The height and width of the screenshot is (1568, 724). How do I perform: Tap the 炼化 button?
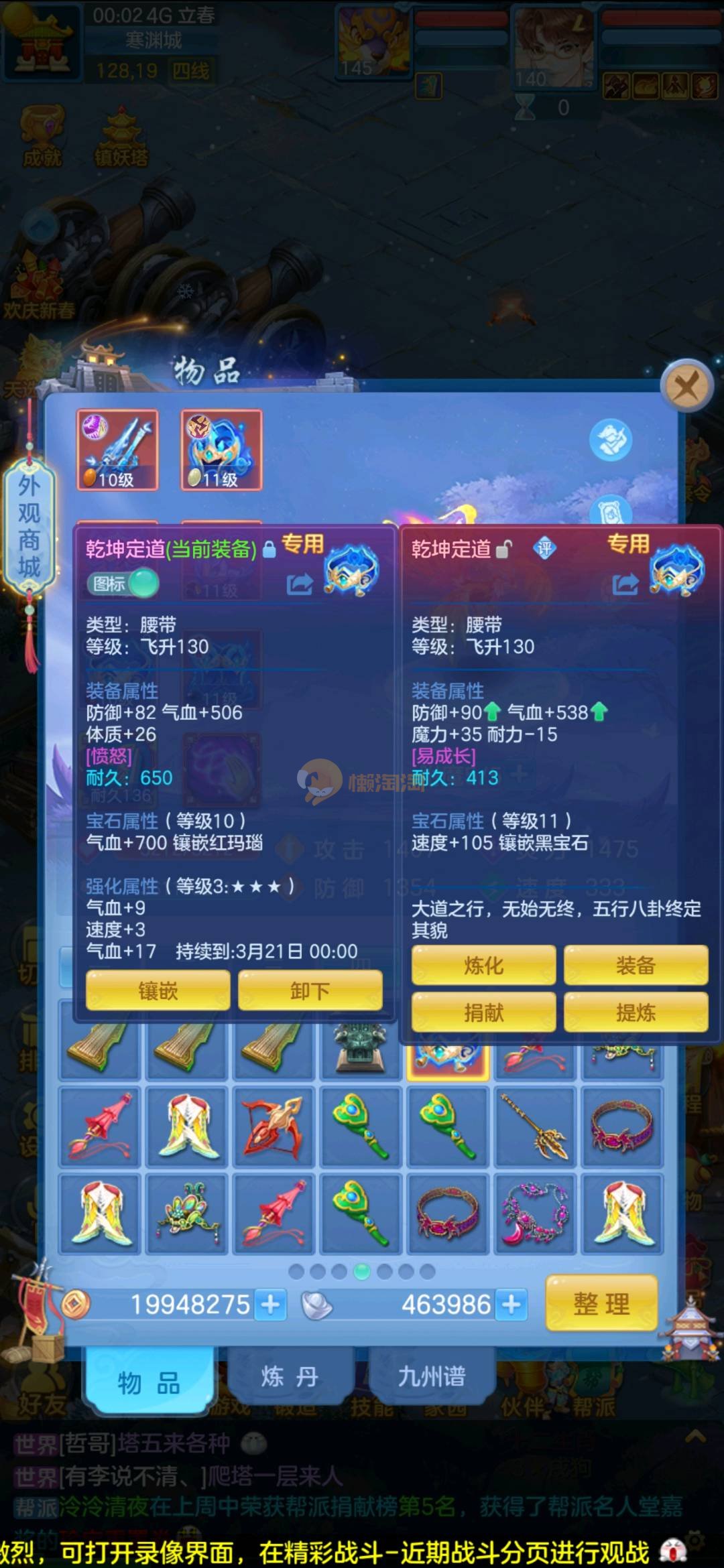point(483,965)
